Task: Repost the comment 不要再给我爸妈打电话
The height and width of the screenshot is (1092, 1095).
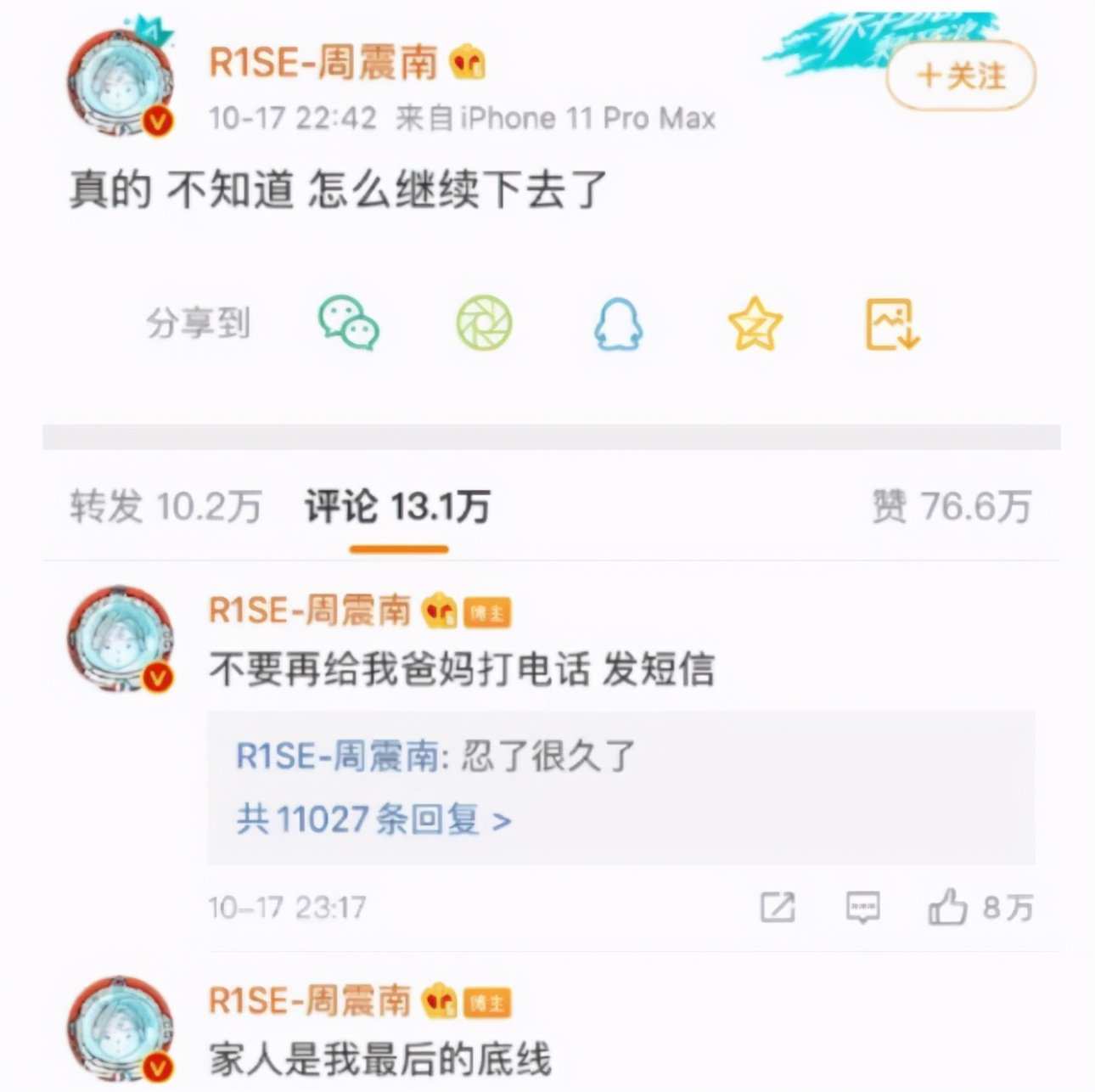Action: tap(778, 908)
